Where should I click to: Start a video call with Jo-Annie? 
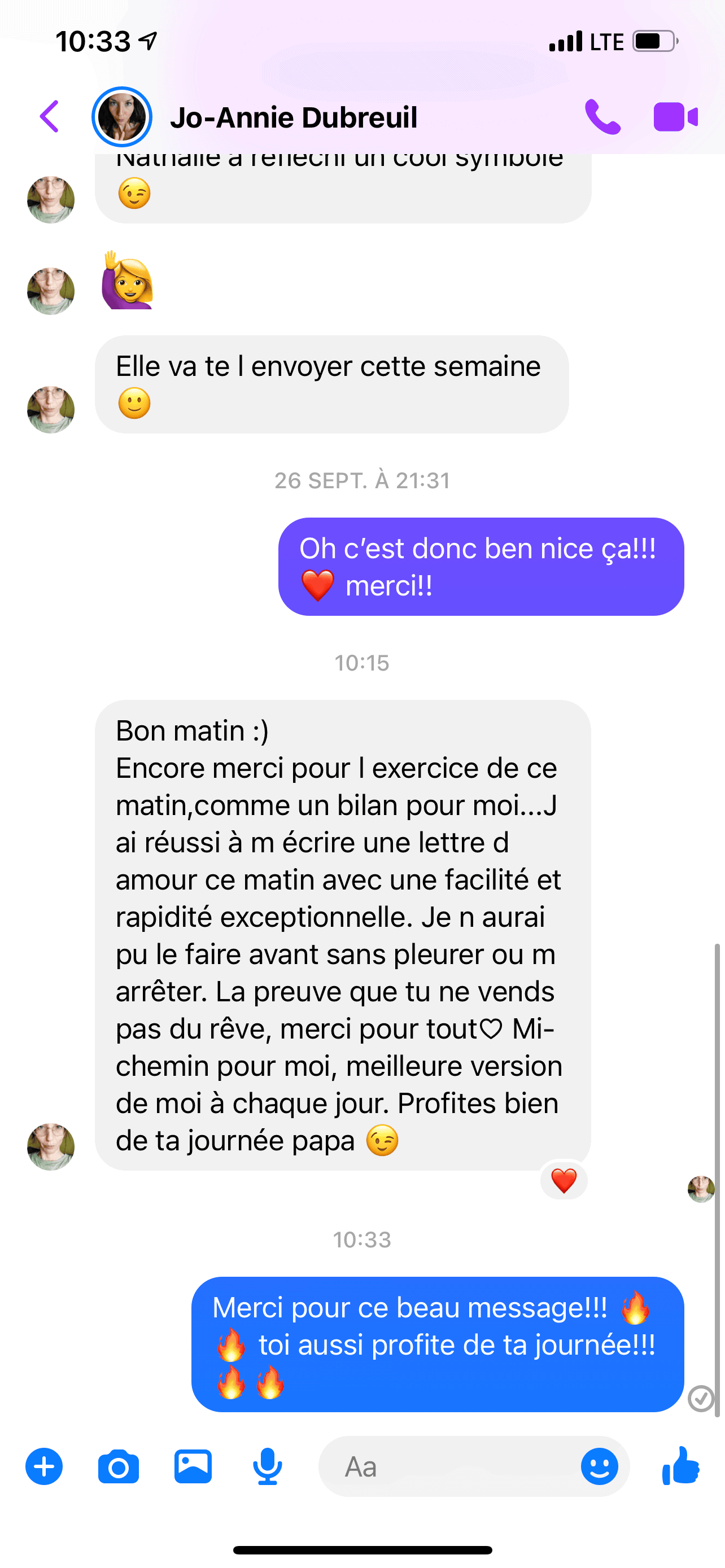pyautogui.click(x=675, y=117)
